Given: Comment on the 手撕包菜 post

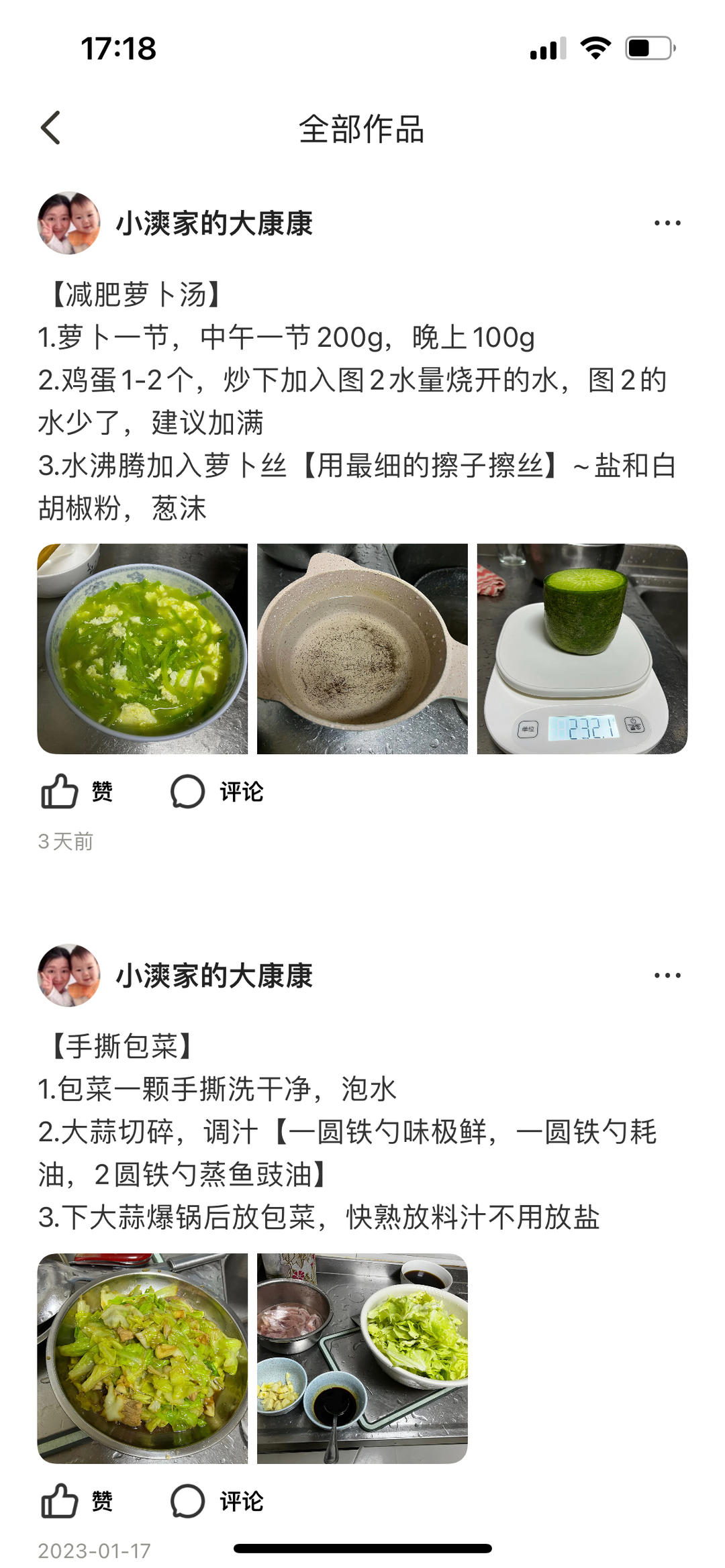Looking at the screenshot, I should point(217,1500).
